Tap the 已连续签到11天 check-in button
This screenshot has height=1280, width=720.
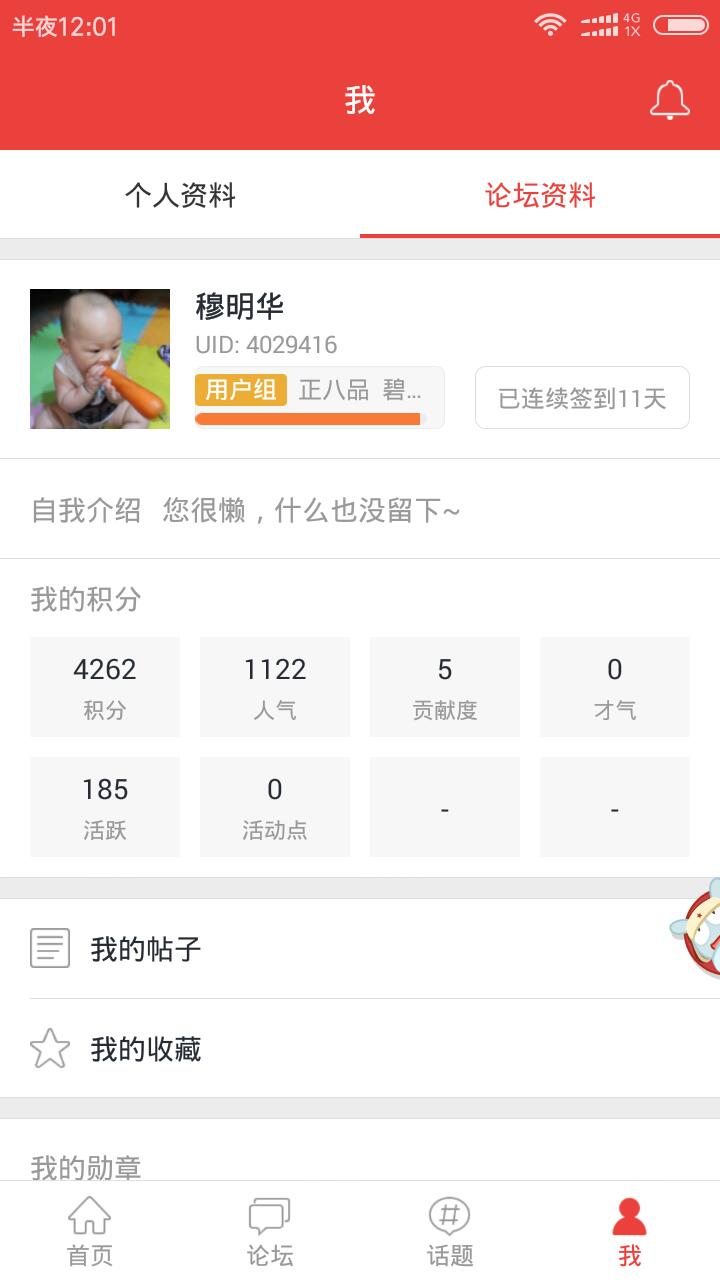click(x=582, y=398)
